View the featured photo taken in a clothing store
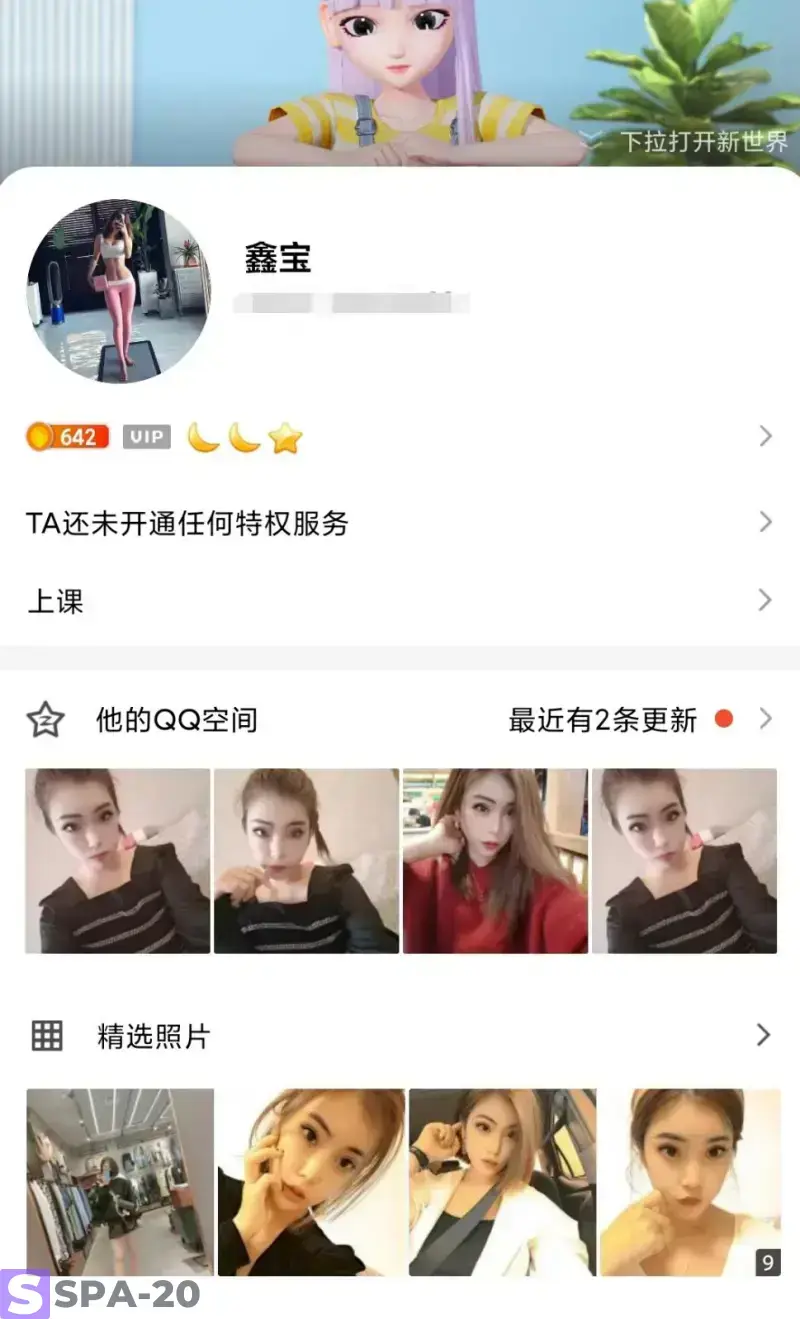The width and height of the screenshot is (800, 1319). (120, 1182)
